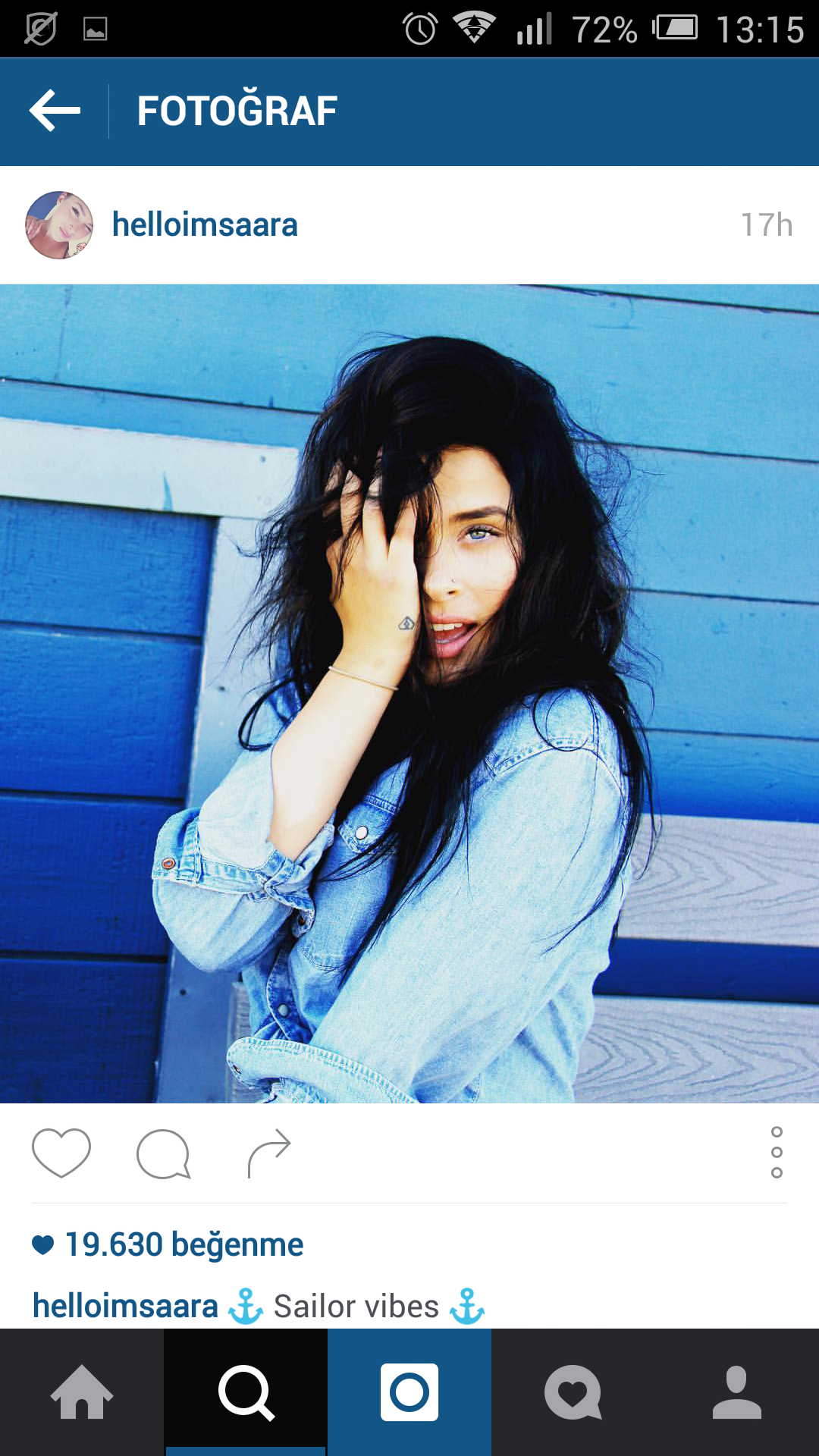Share the post with the arrow icon

point(269,1153)
